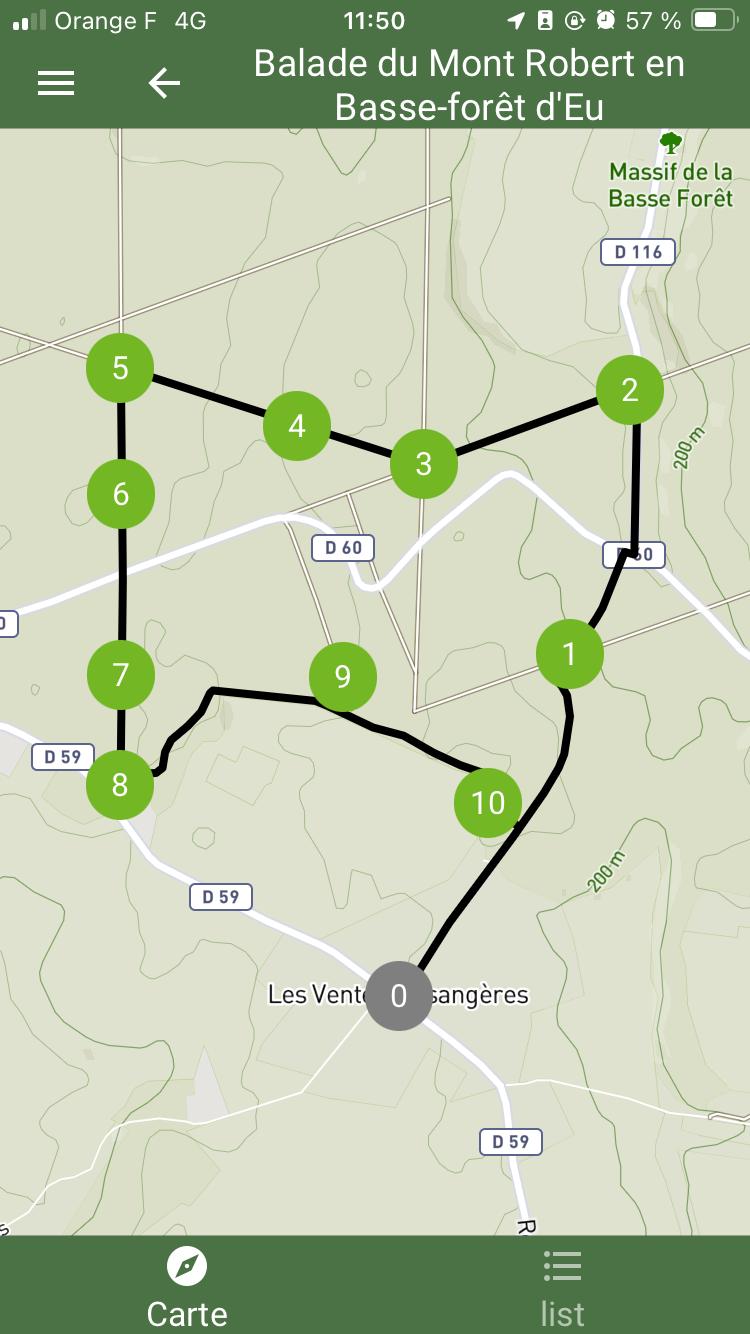Open waypoint marker 9
The image size is (750, 1334).
(x=343, y=677)
